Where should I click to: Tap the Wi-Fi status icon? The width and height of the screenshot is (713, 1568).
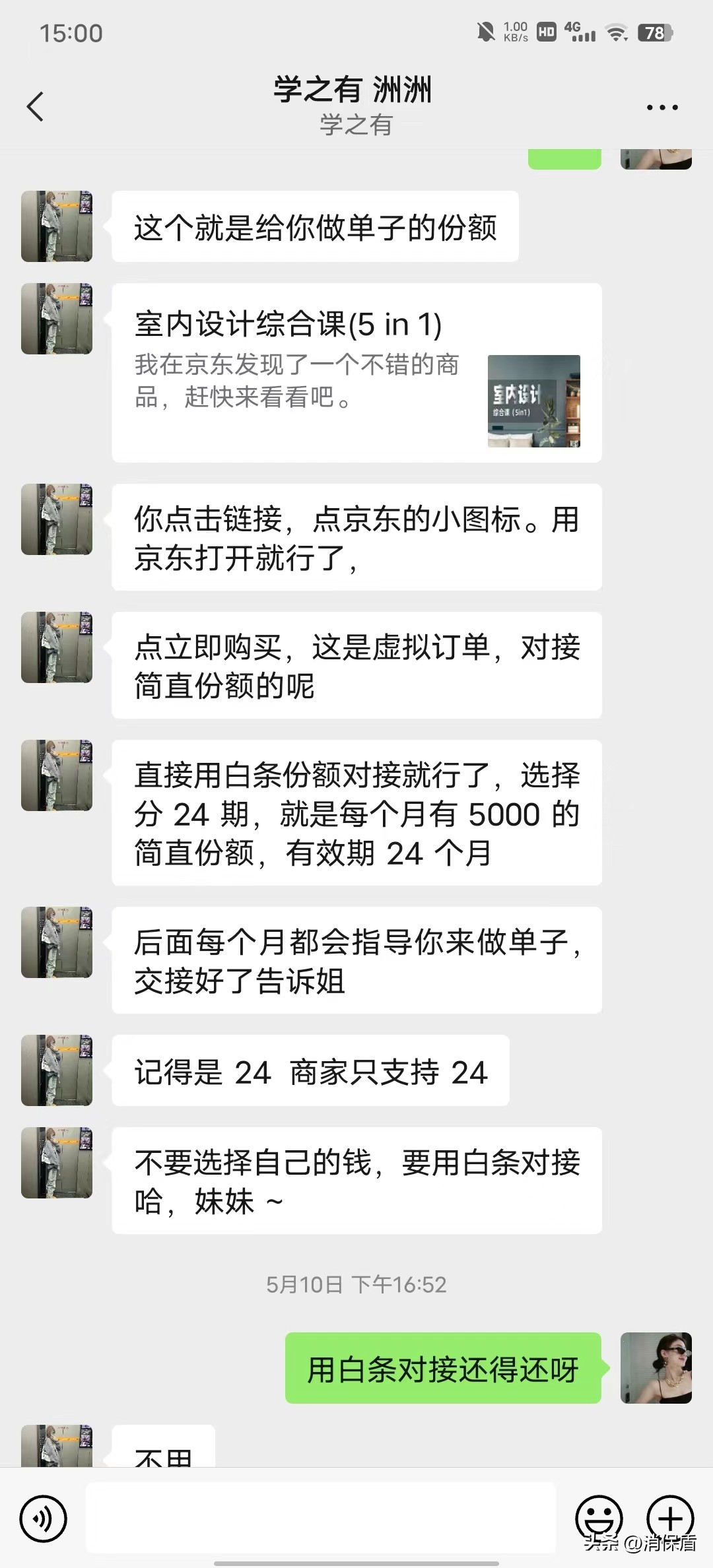coord(618,32)
